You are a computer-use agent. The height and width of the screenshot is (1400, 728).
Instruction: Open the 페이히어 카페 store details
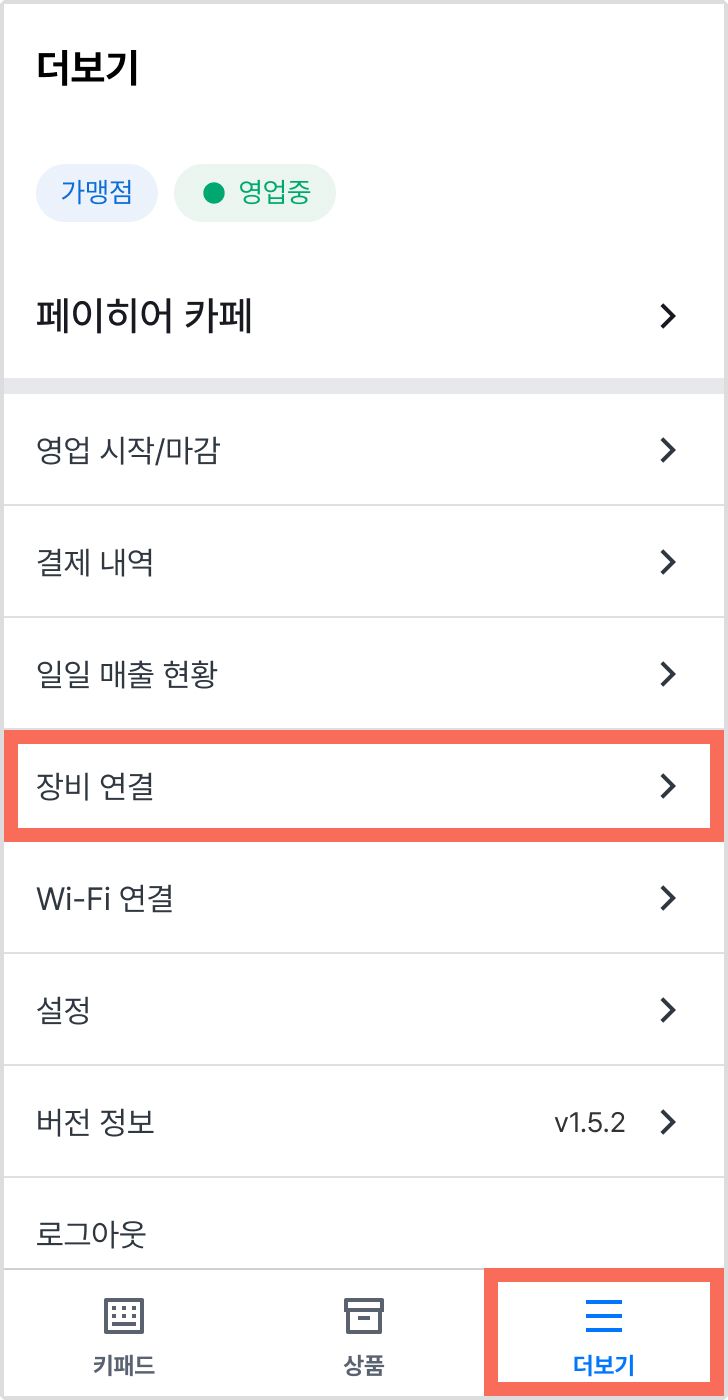point(364,317)
